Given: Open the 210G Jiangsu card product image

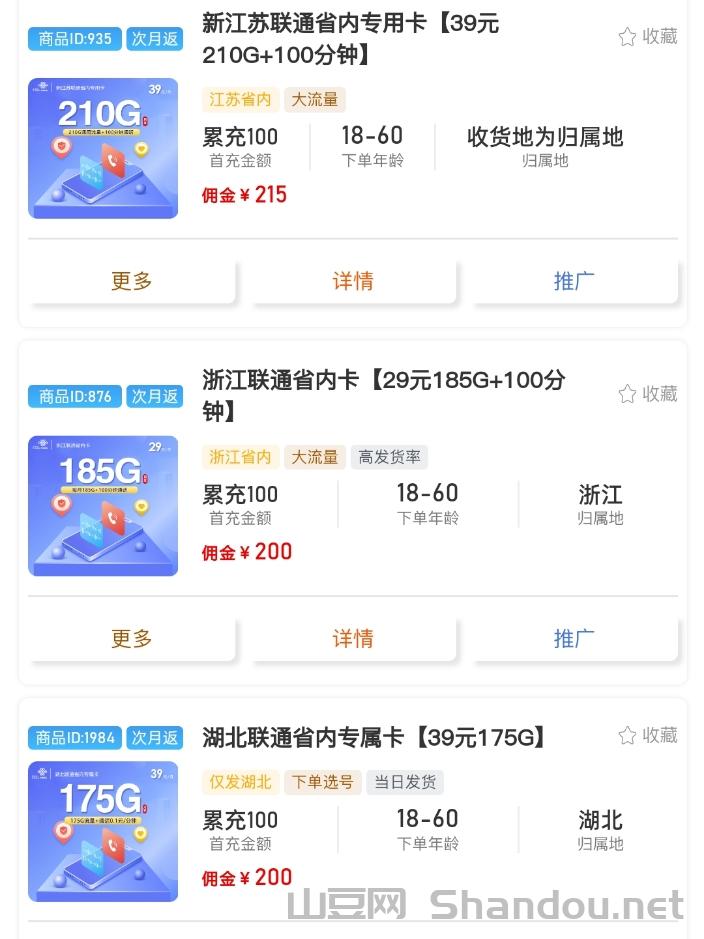Looking at the screenshot, I should coord(103,148).
